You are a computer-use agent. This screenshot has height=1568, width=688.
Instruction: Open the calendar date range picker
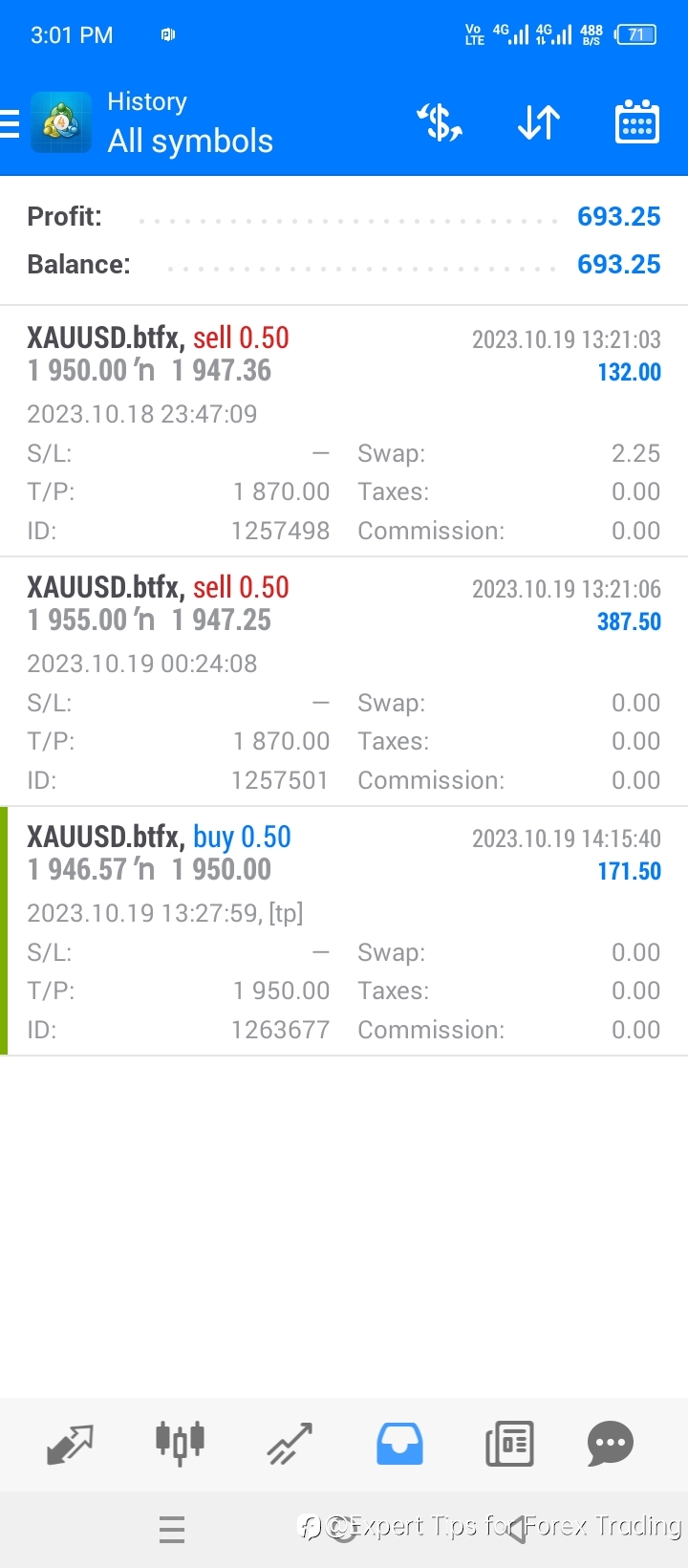637,121
